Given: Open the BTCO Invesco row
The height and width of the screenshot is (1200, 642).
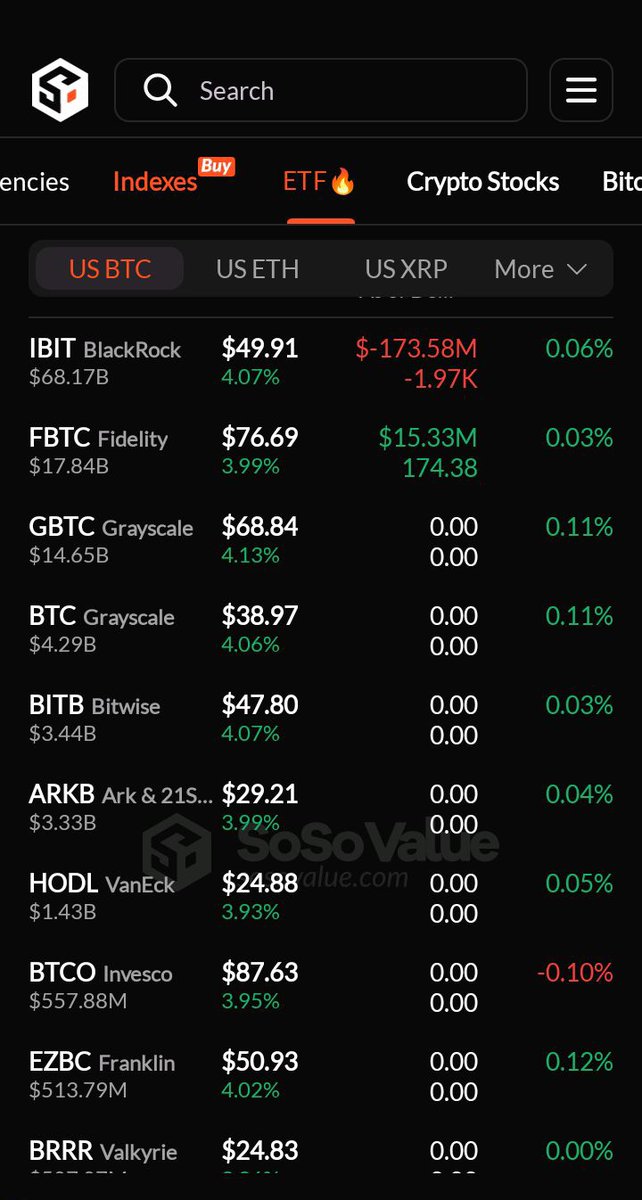Looking at the screenshot, I should (x=321, y=986).
